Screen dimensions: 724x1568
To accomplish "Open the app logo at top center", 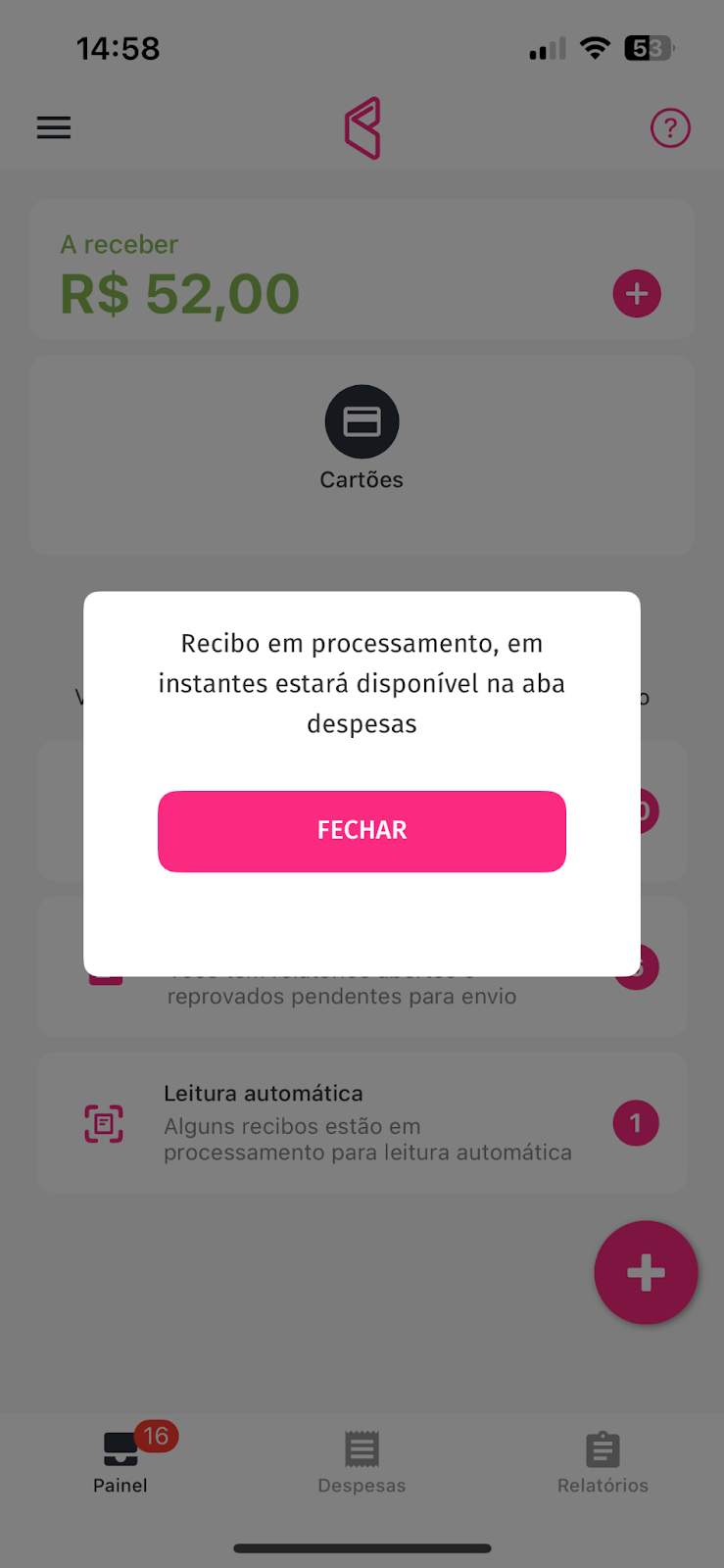I will tap(362, 127).
